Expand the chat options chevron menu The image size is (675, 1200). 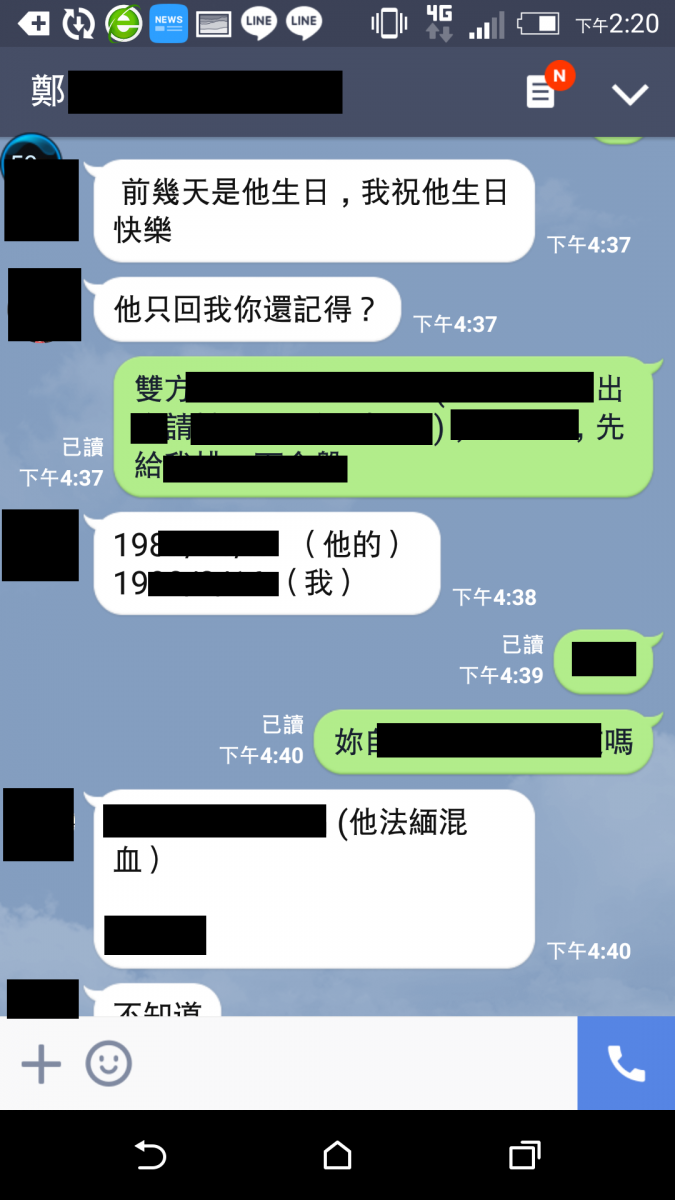tap(630, 94)
